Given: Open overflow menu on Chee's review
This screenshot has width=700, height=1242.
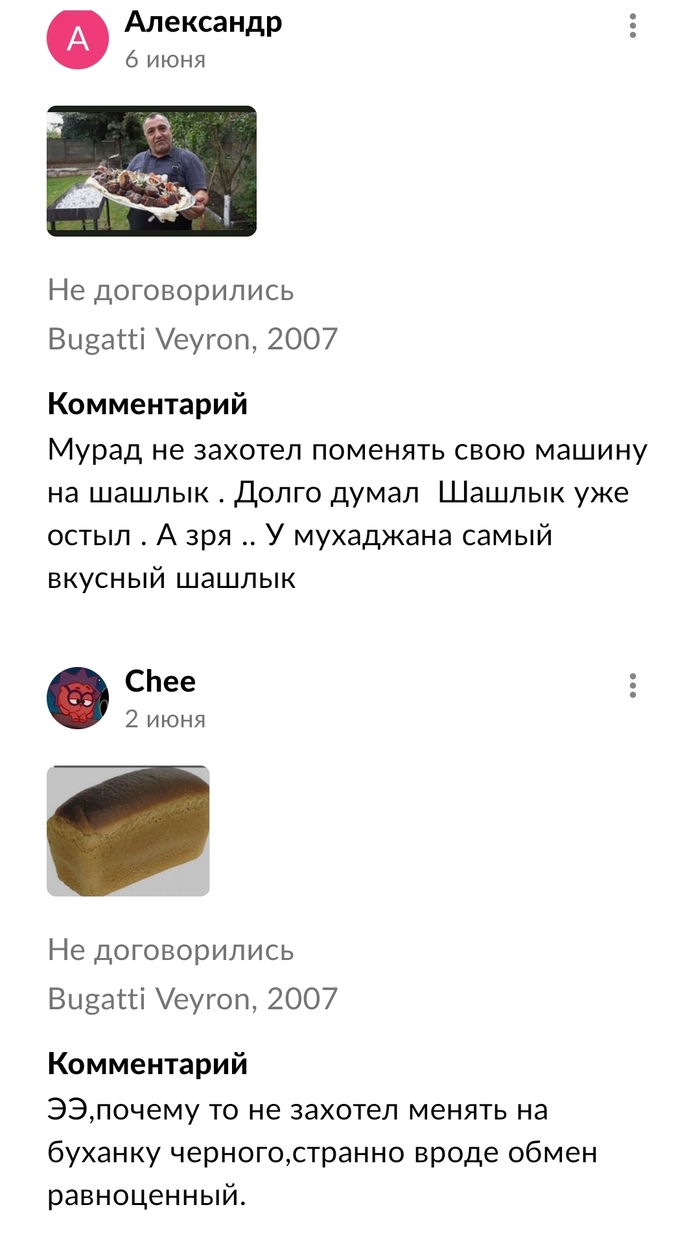Looking at the screenshot, I should click(x=632, y=686).
